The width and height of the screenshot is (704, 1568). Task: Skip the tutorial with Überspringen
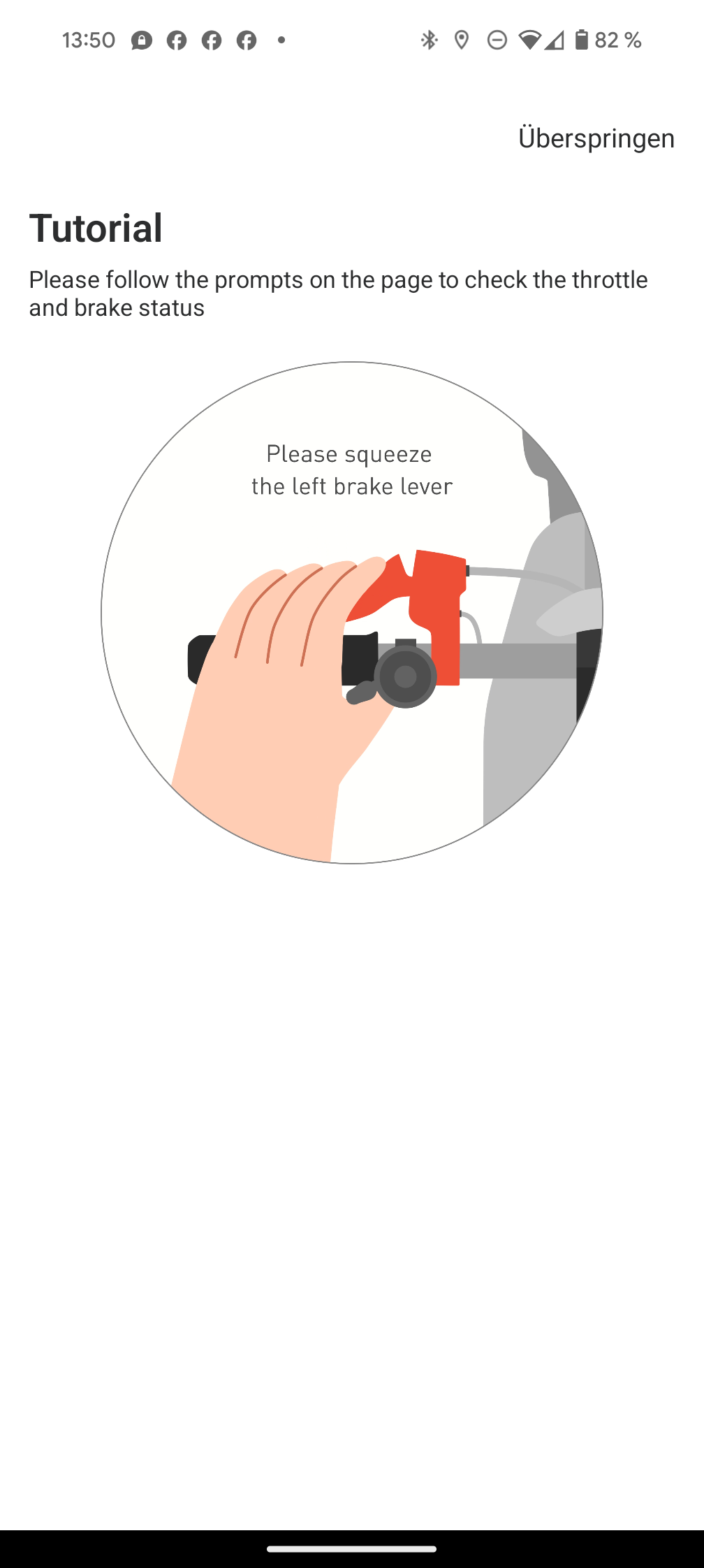(596, 138)
